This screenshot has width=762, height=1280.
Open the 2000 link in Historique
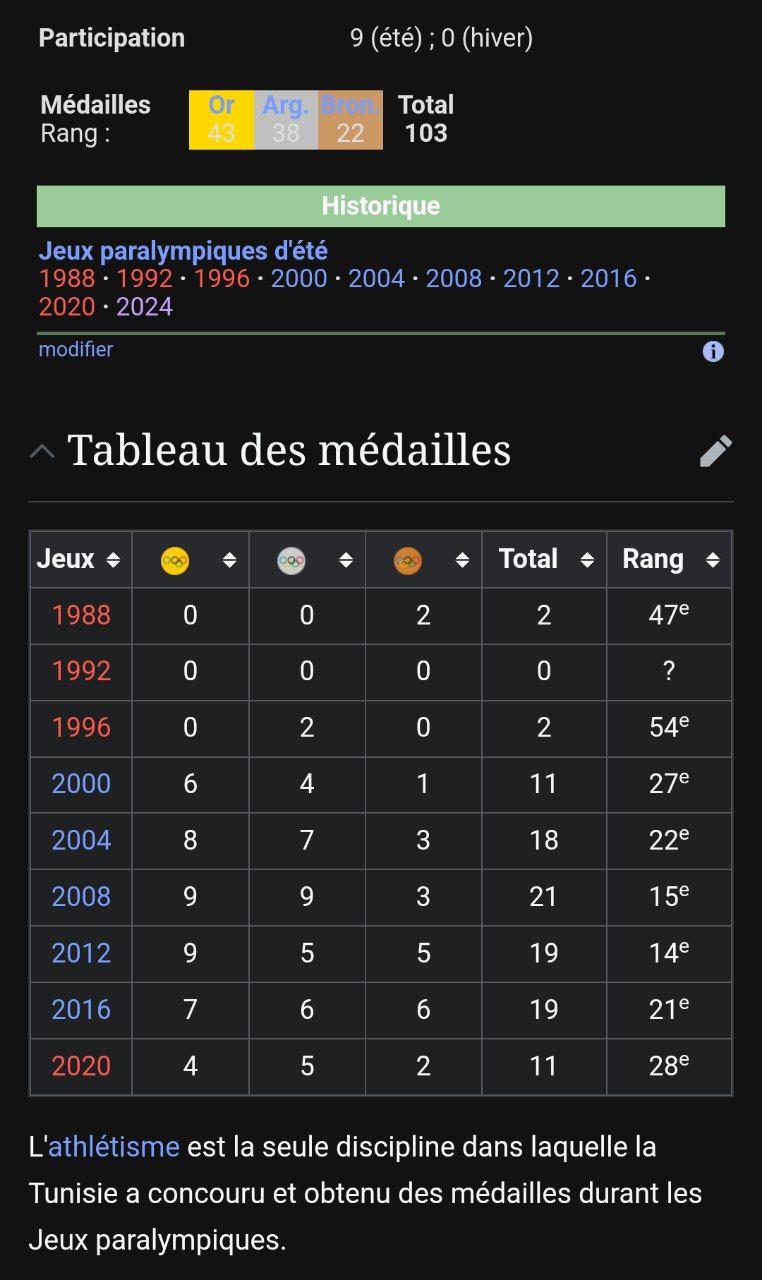pyautogui.click(x=299, y=278)
